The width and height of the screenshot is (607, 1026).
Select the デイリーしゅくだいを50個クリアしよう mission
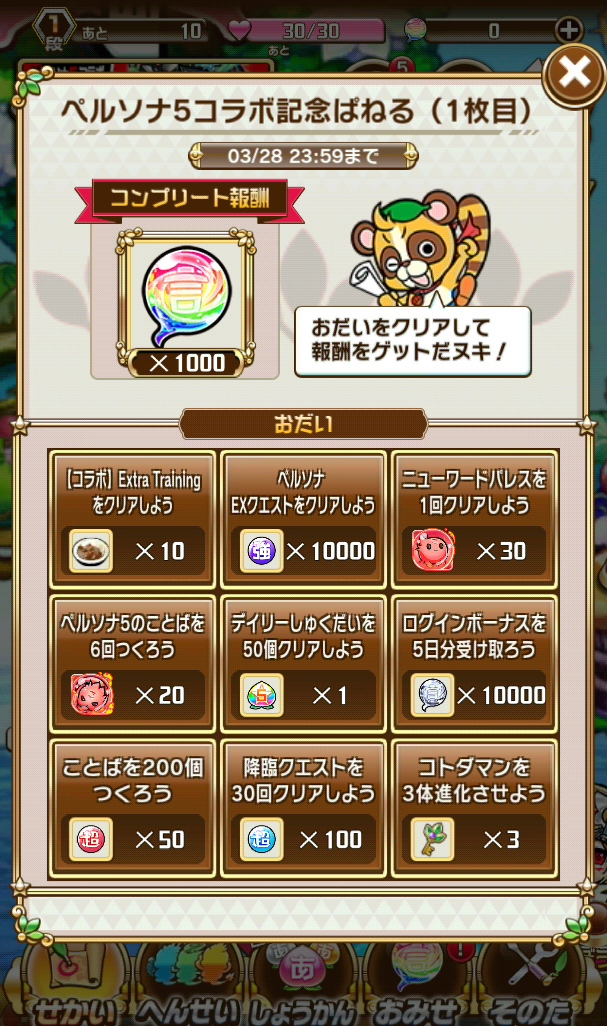pos(303,664)
